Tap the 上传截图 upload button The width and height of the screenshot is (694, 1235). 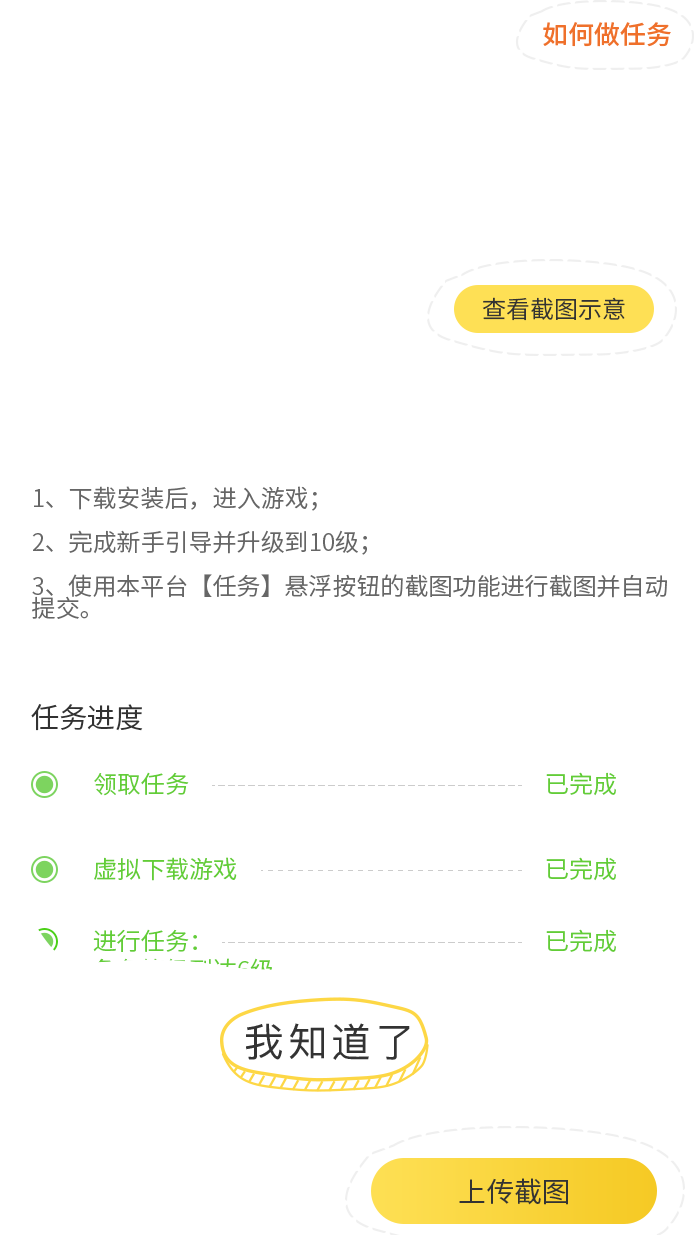point(514,1191)
